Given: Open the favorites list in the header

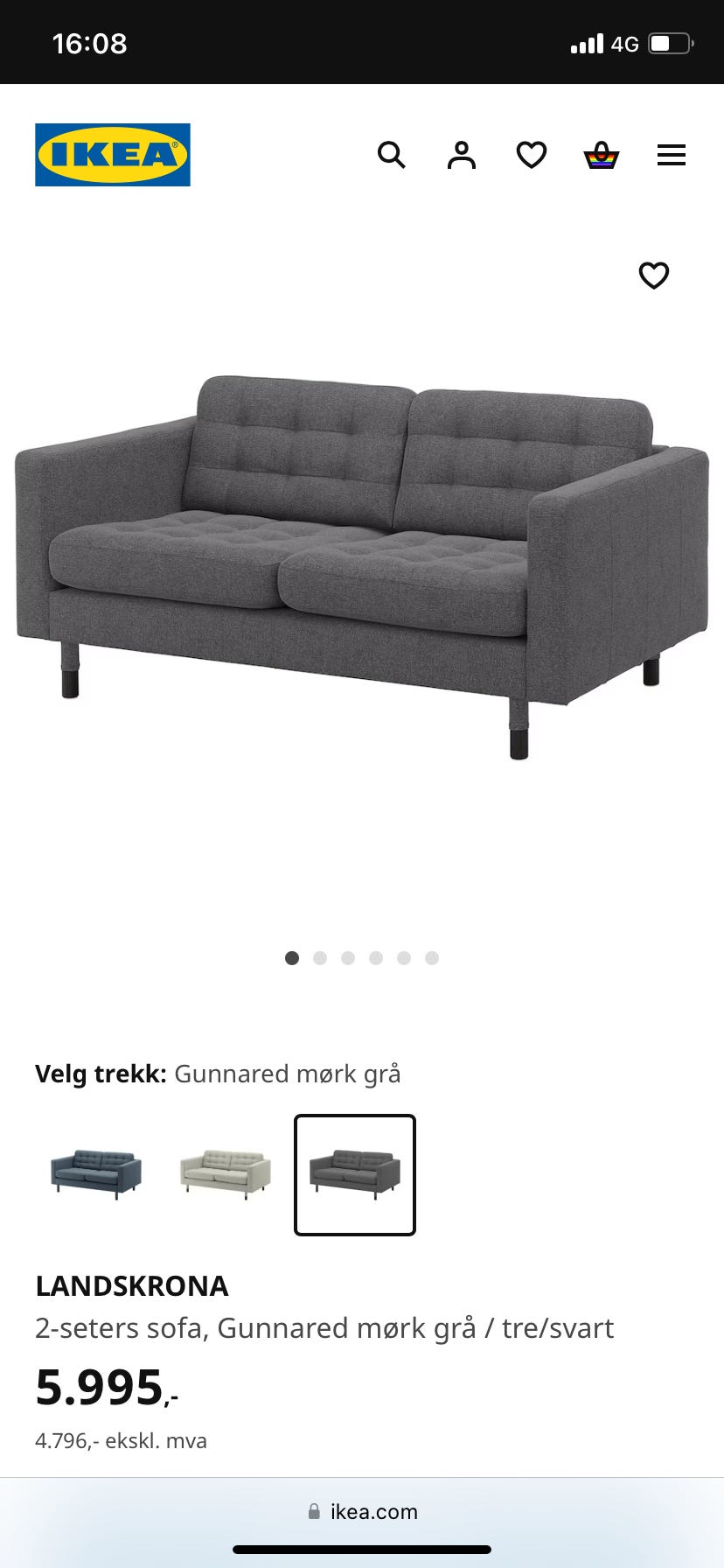Looking at the screenshot, I should pos(532,155).
